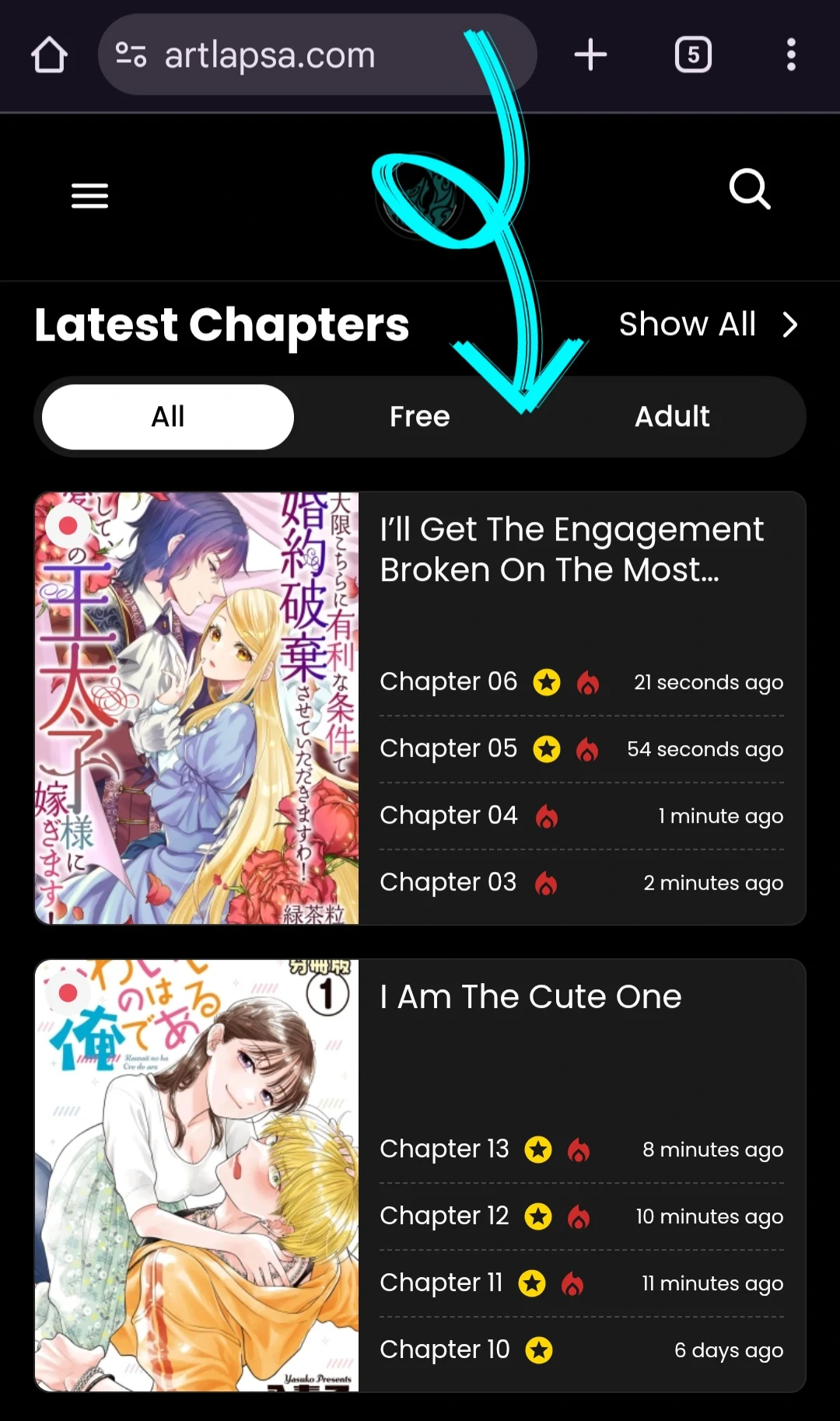
Task: Open title I'll Get The Engagement Broken
Action: pyautogui.click(x=572, y=549)
